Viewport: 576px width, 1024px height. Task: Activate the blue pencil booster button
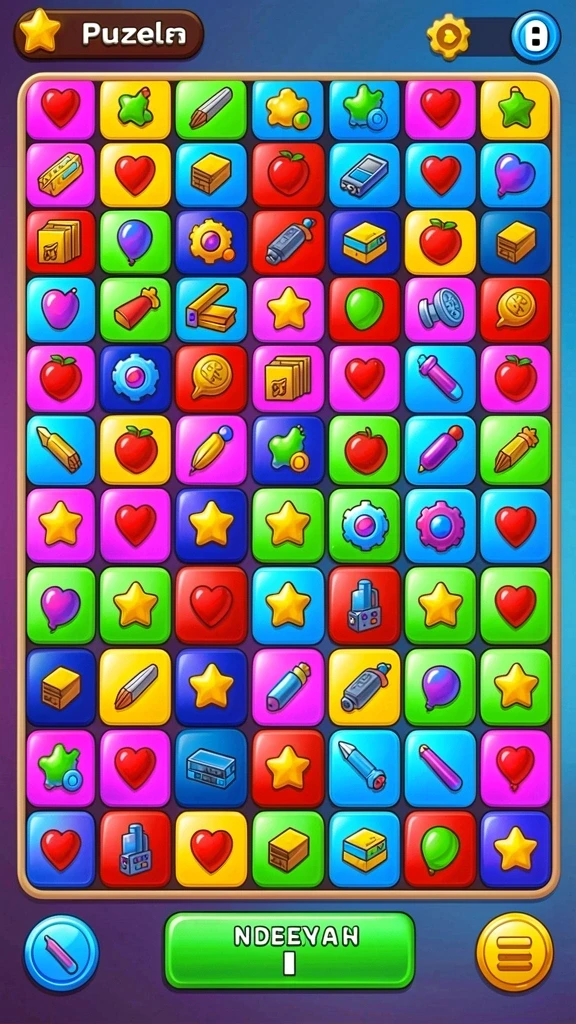[61, 953]
